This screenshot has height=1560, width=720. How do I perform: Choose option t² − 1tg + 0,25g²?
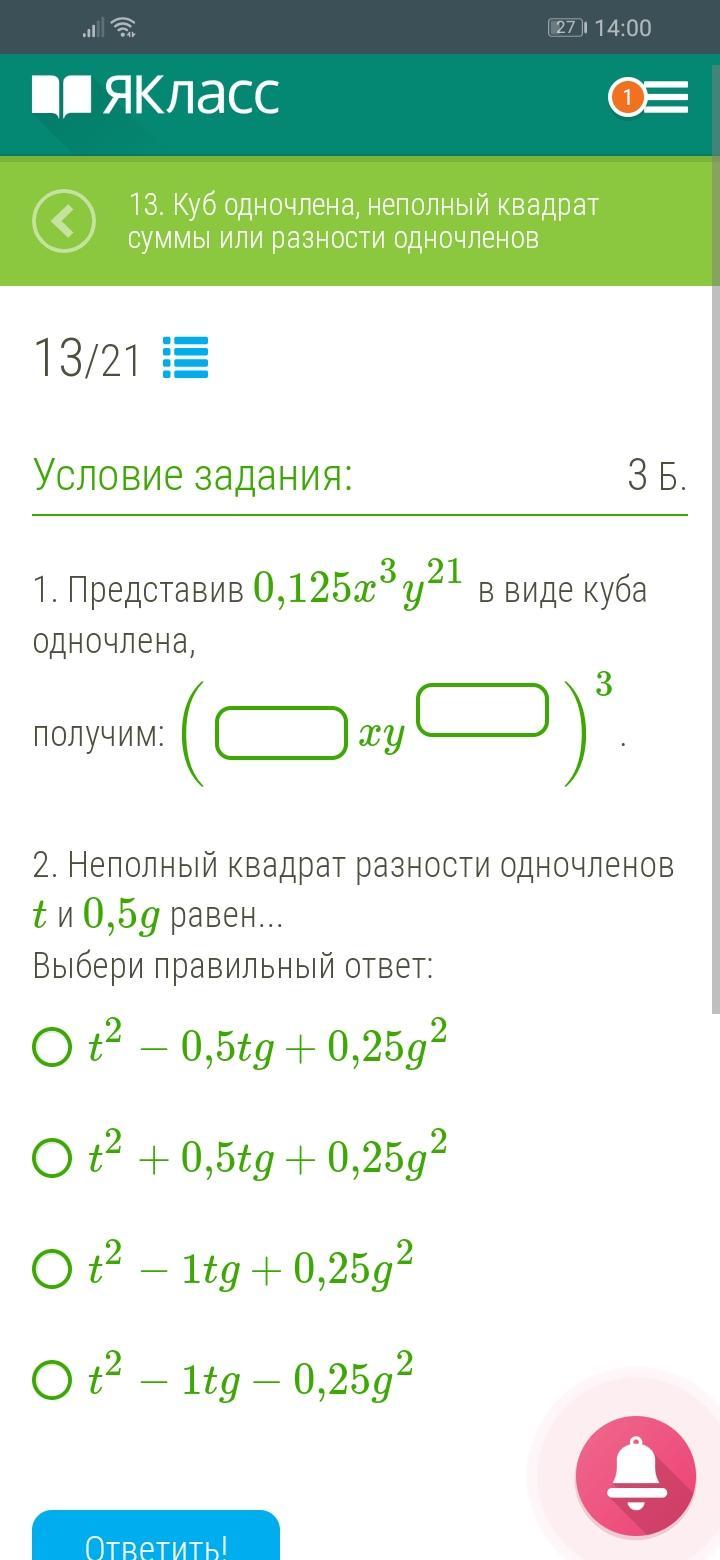tap(52, 1269)
